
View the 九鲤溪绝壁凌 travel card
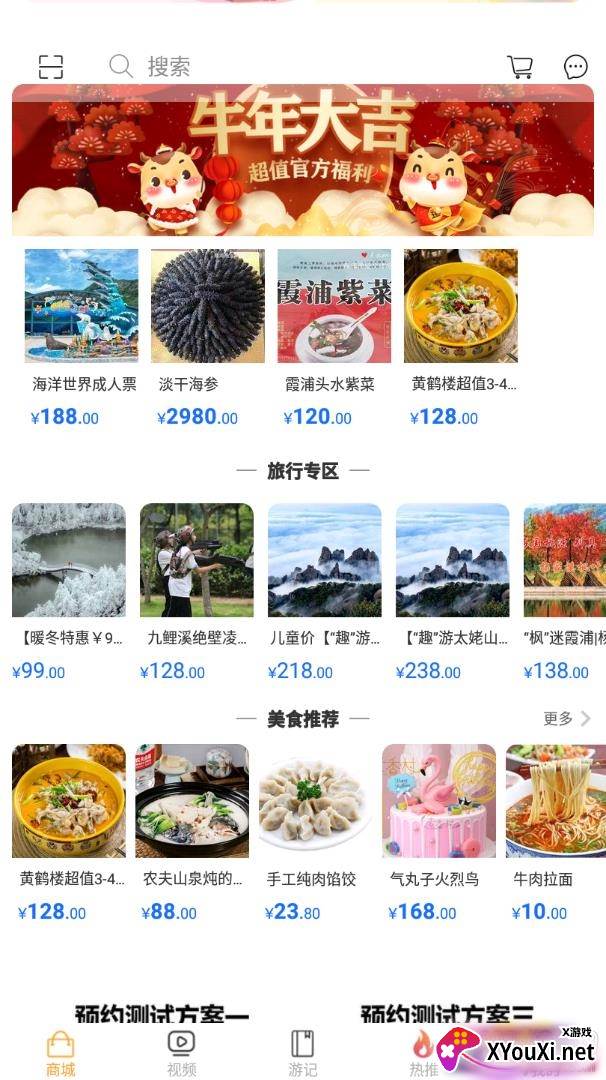pos(197,560)
